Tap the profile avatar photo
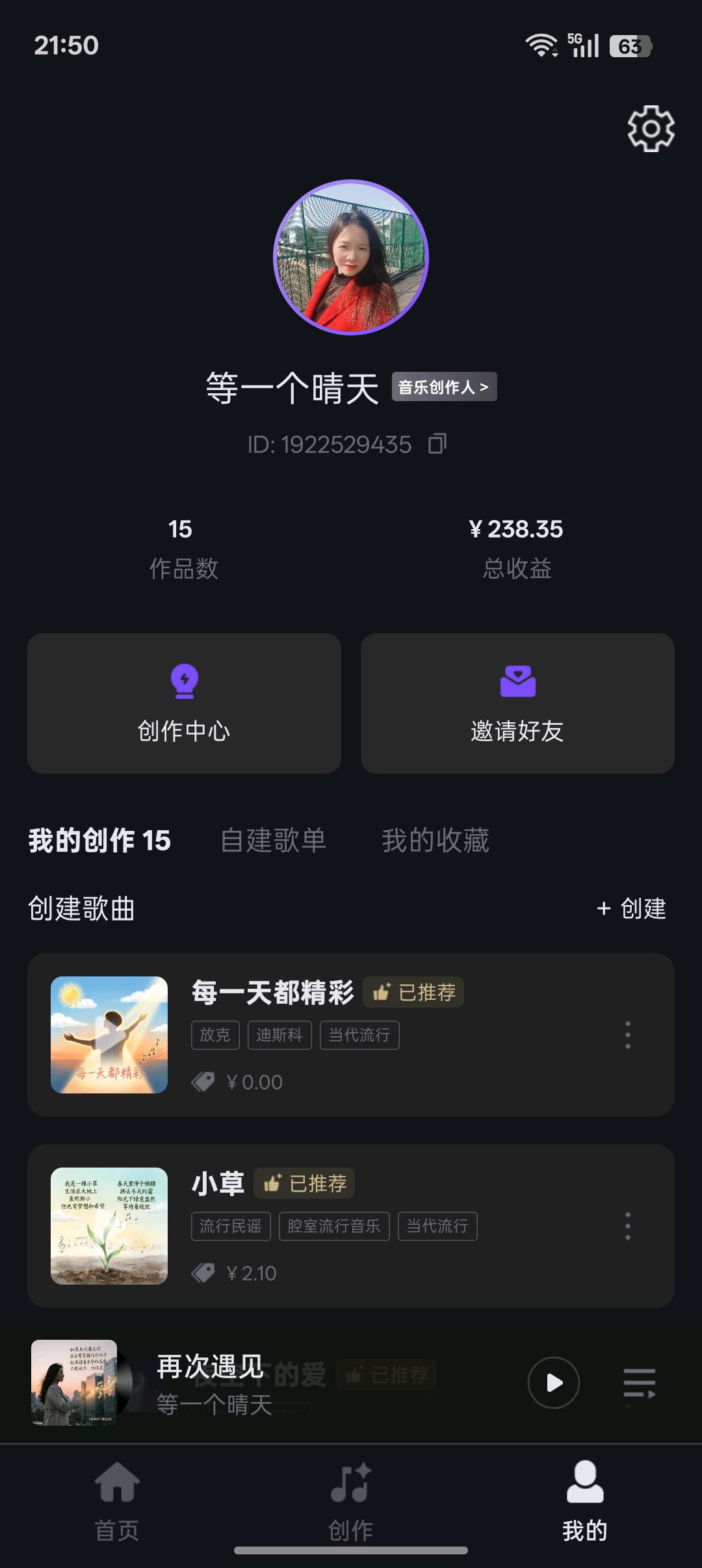702x1568 pixels. (x=351, y=257)
